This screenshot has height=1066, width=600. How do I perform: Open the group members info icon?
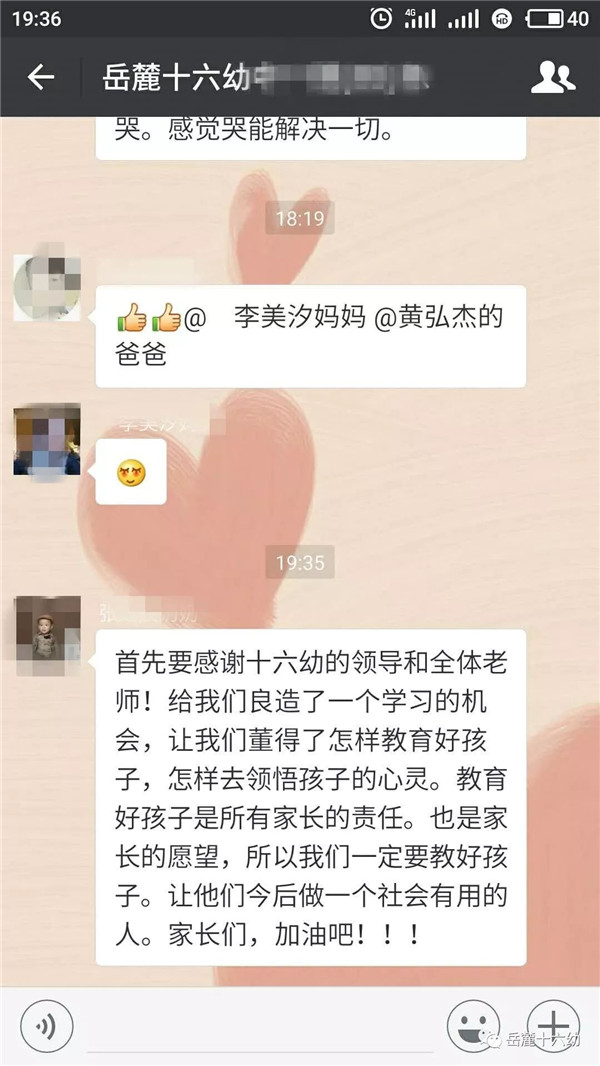(552, 77)
